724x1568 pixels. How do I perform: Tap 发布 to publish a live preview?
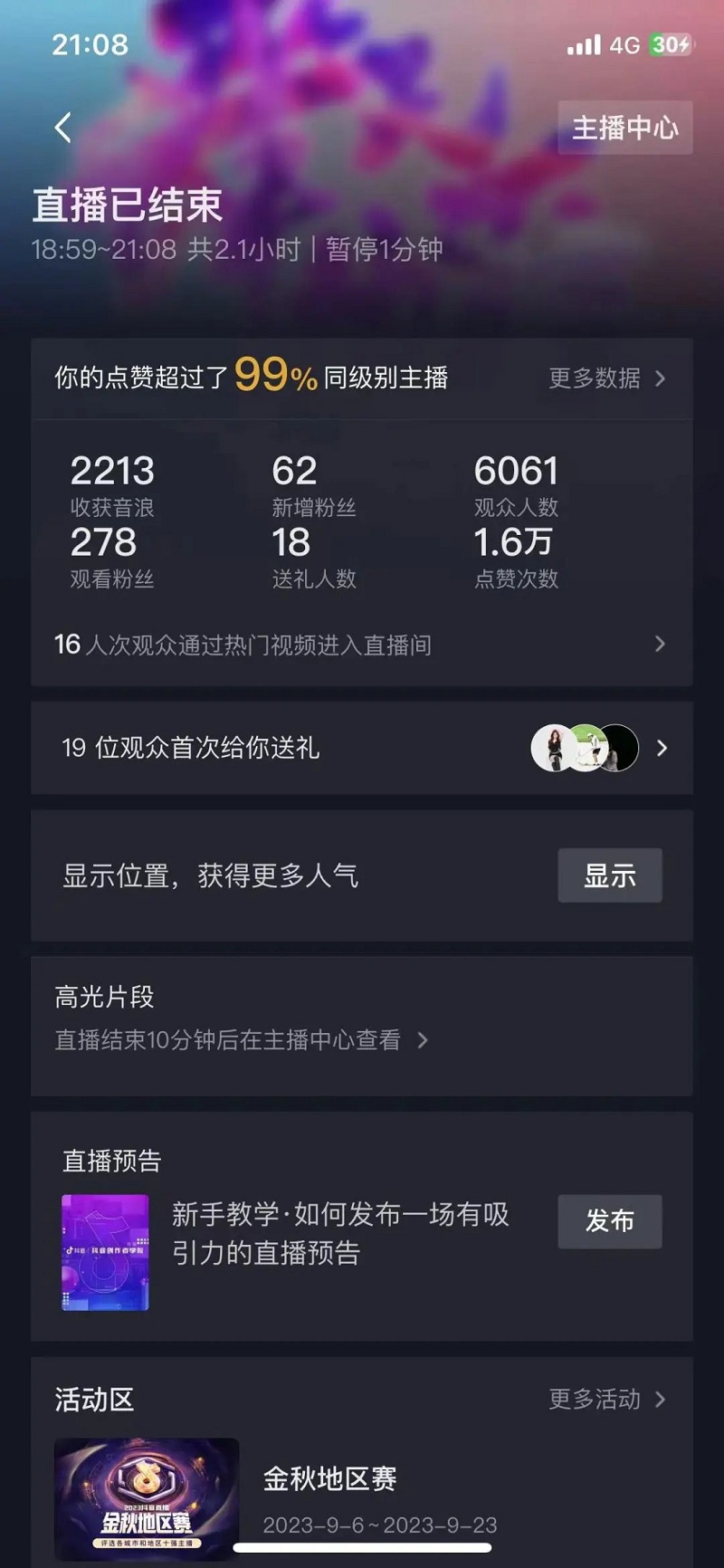coord(609,1221)
